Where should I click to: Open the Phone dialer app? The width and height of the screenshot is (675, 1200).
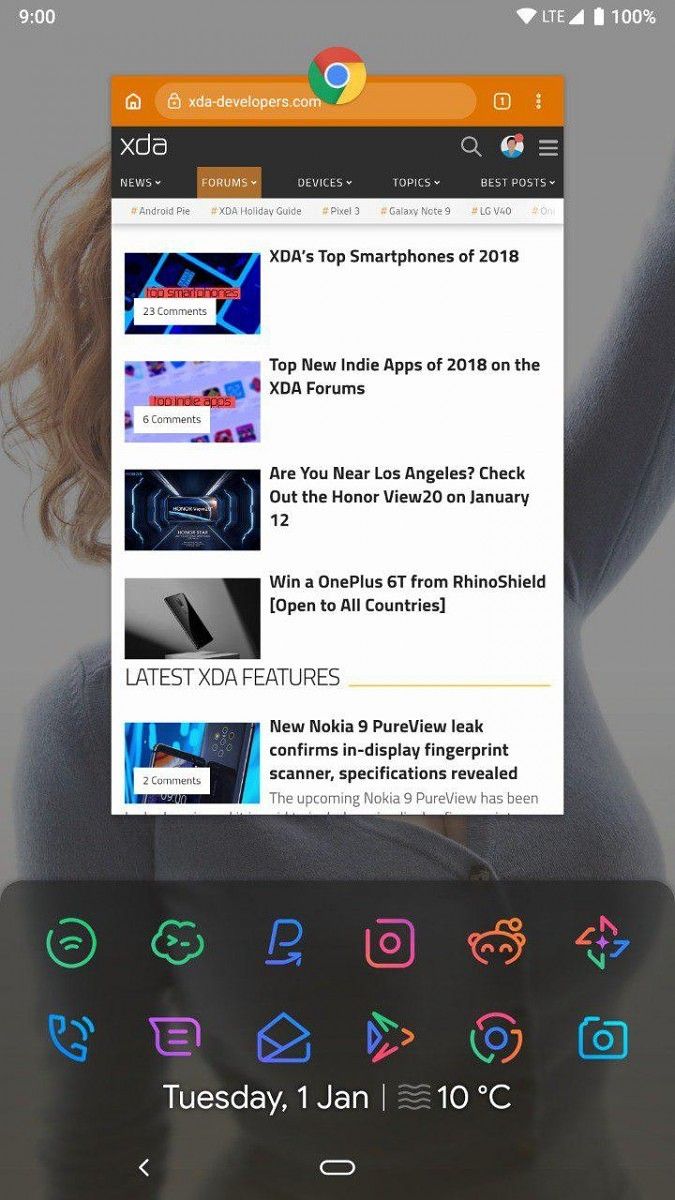(x=71, y=1037)
